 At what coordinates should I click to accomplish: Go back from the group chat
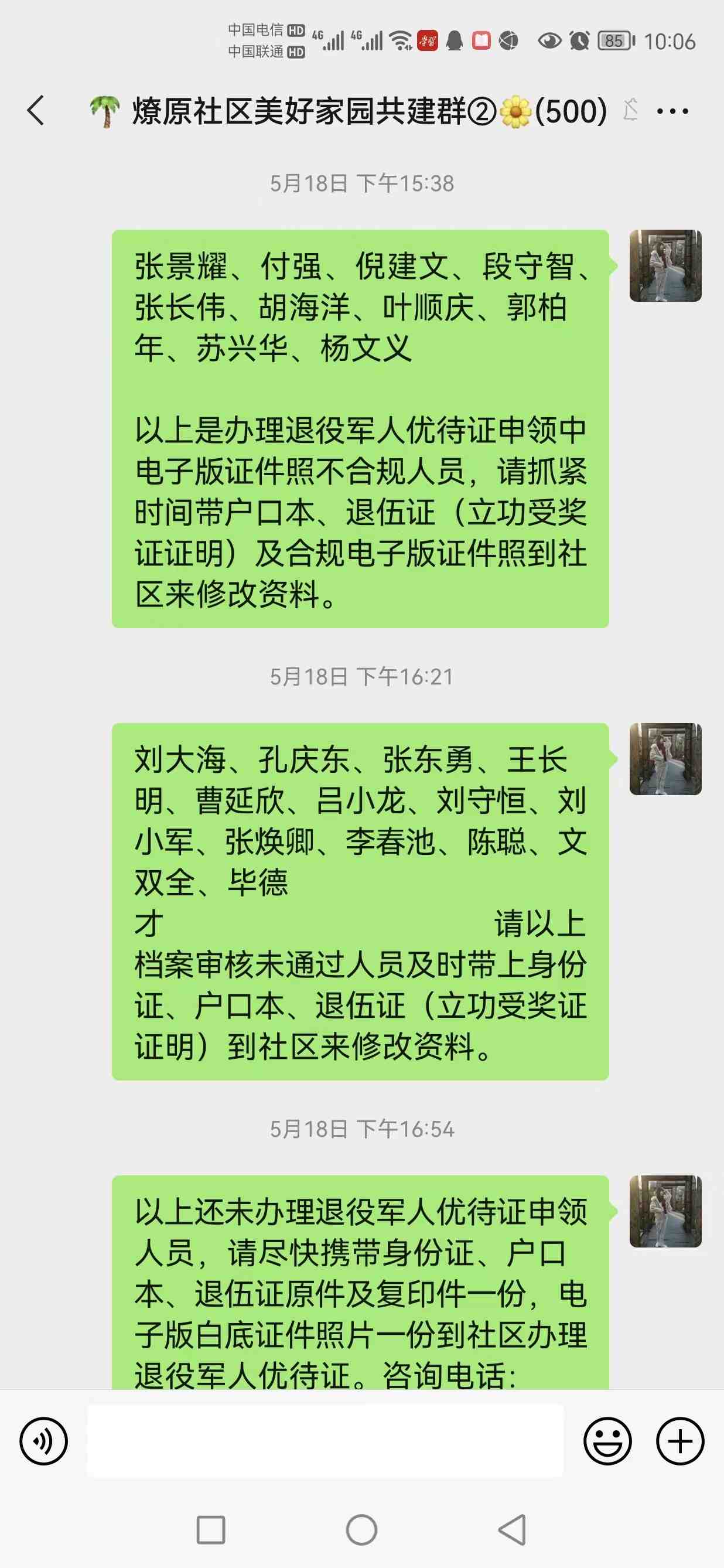coord(36,111)
